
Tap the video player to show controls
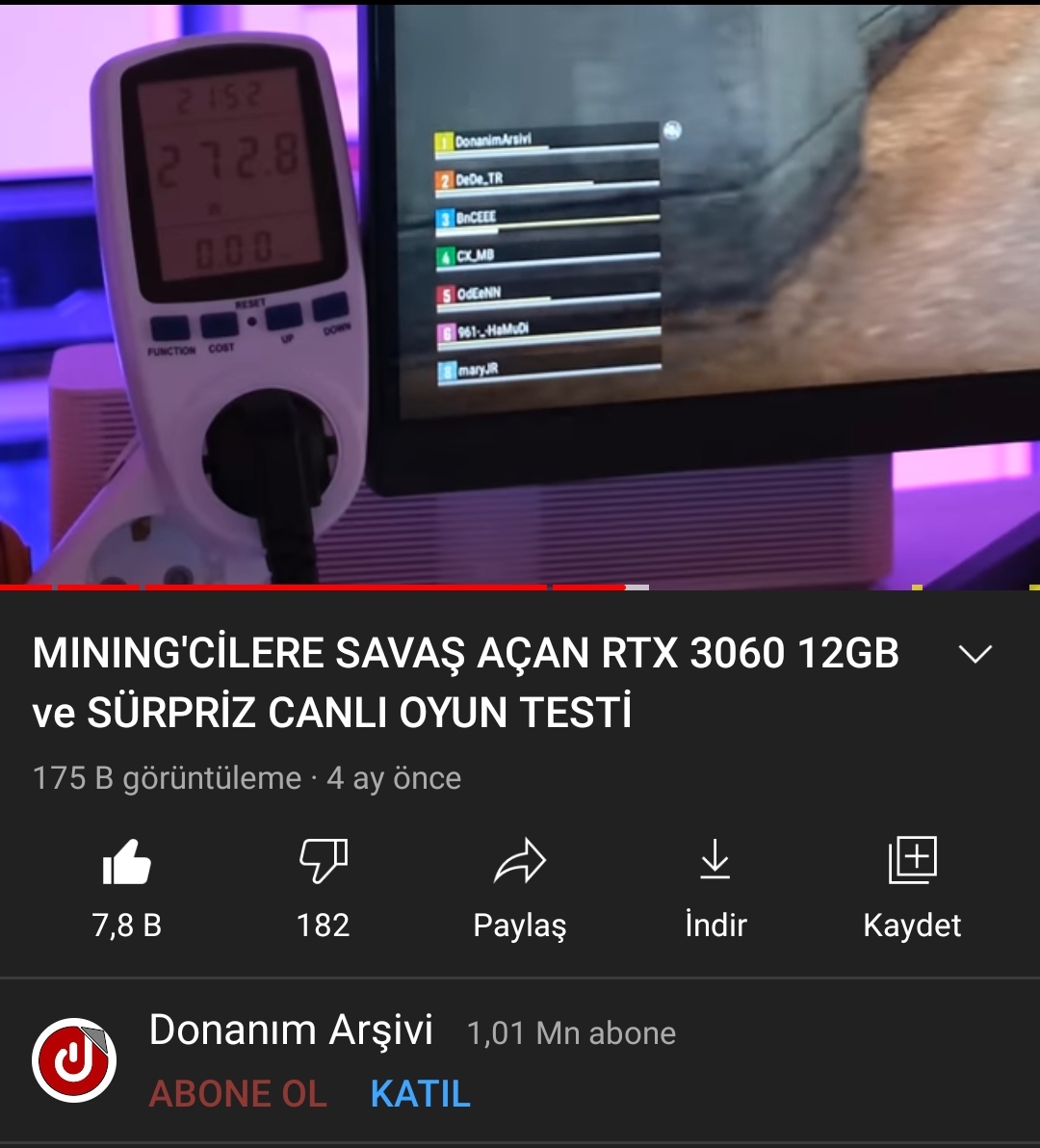[520, 289]
